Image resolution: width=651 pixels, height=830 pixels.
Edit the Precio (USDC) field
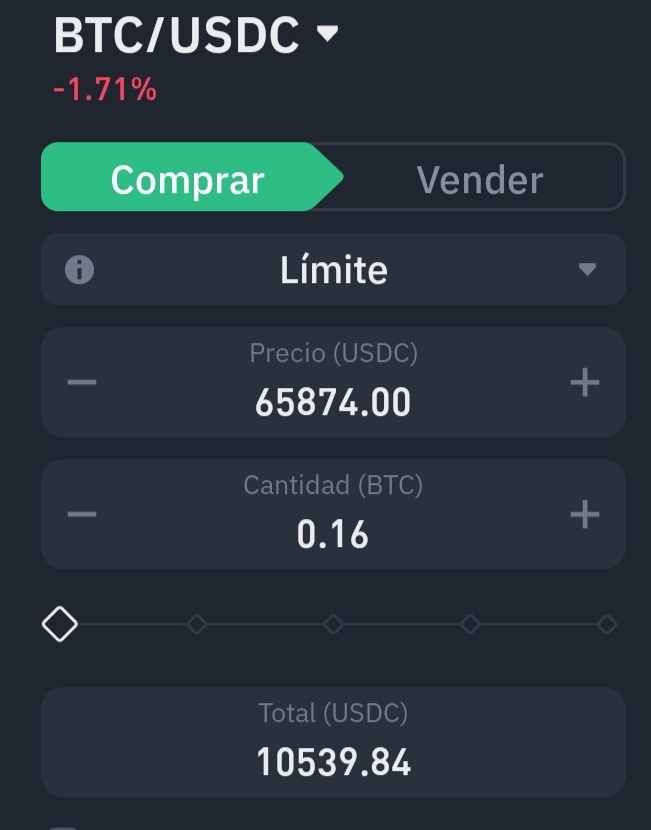tap(333, 402)
